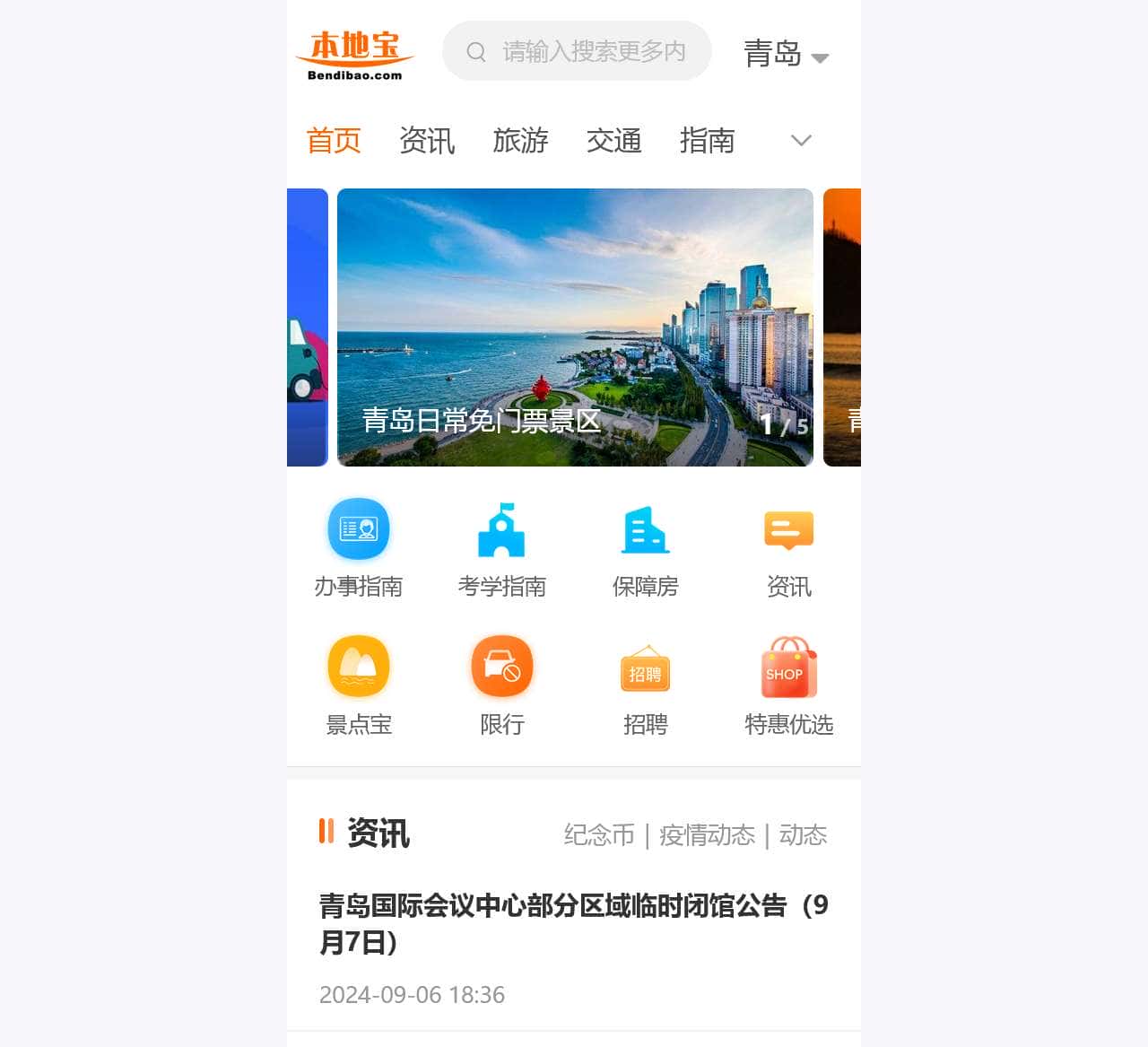This screenshot has height=1047, width=1148.
Task: Switch to the 指南 tab
Action: [707, 141]
